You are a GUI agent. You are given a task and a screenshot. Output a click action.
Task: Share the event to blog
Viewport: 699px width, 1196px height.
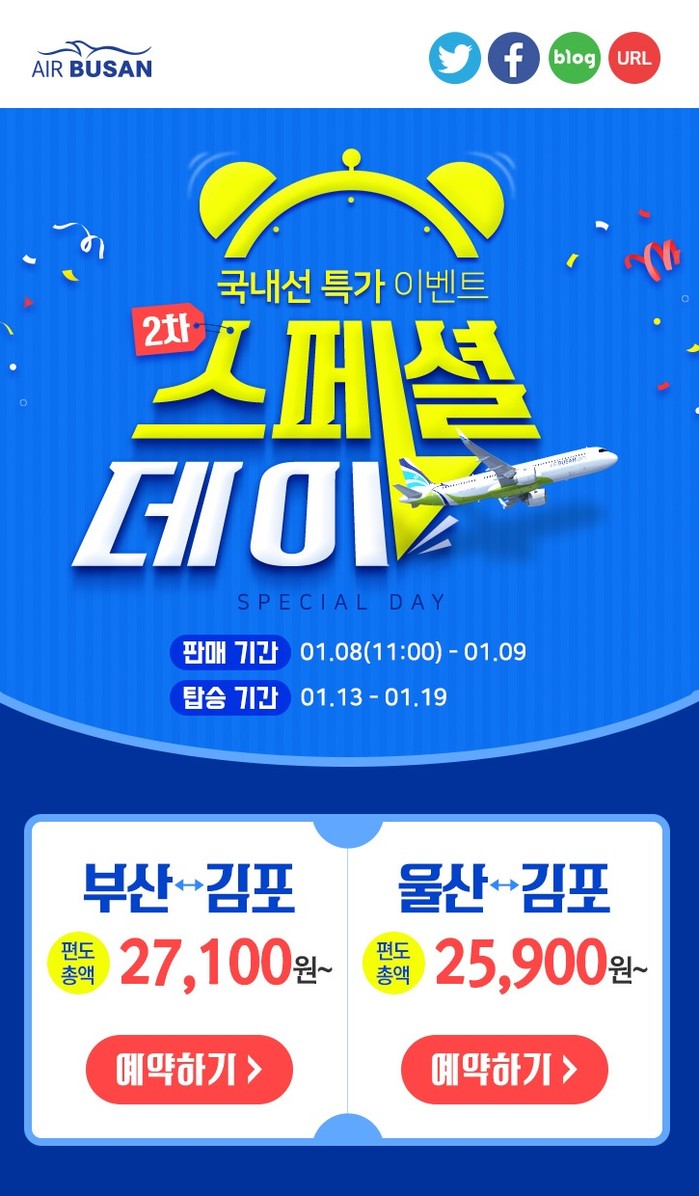[574, 58]
